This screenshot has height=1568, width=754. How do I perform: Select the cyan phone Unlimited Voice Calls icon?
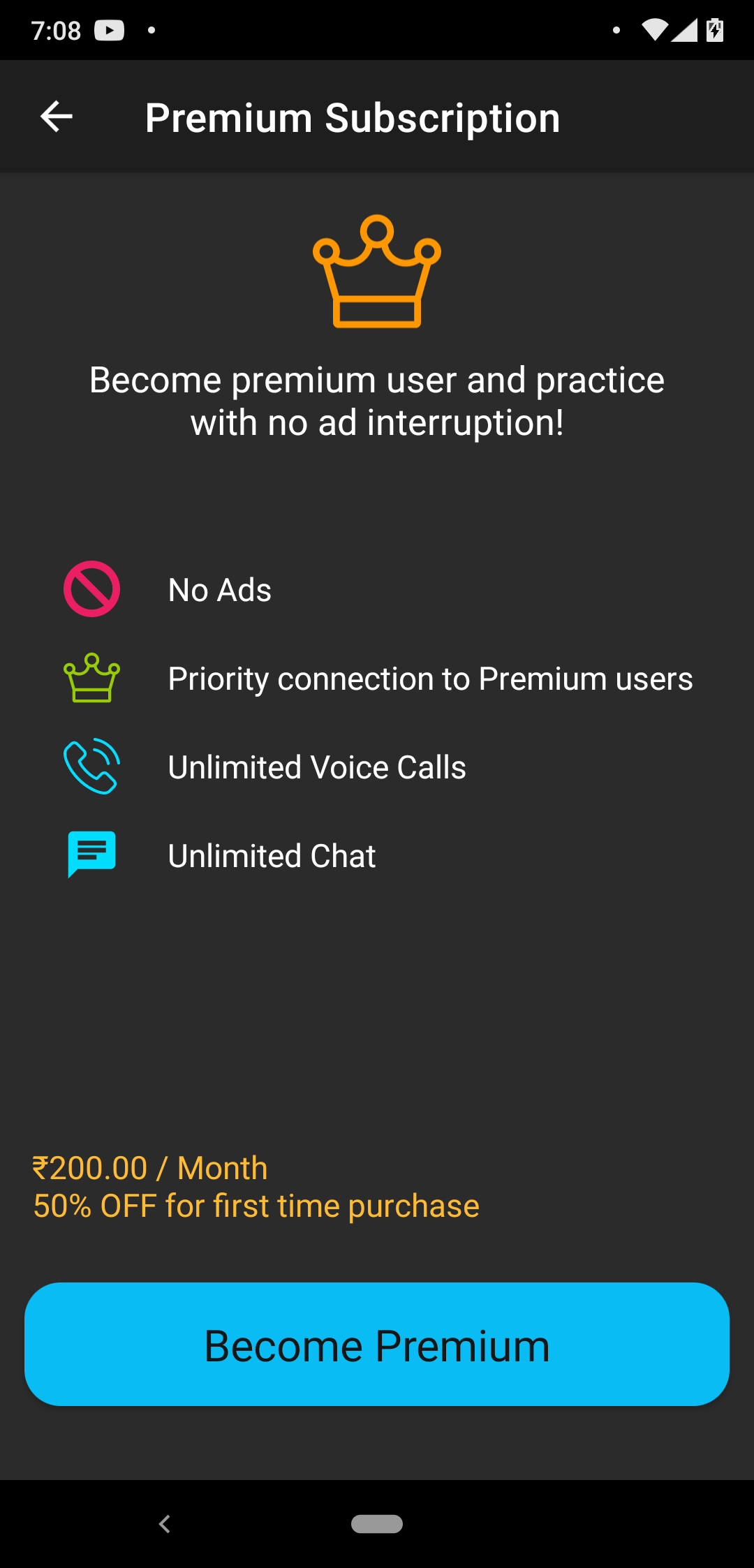coord(91,766)
